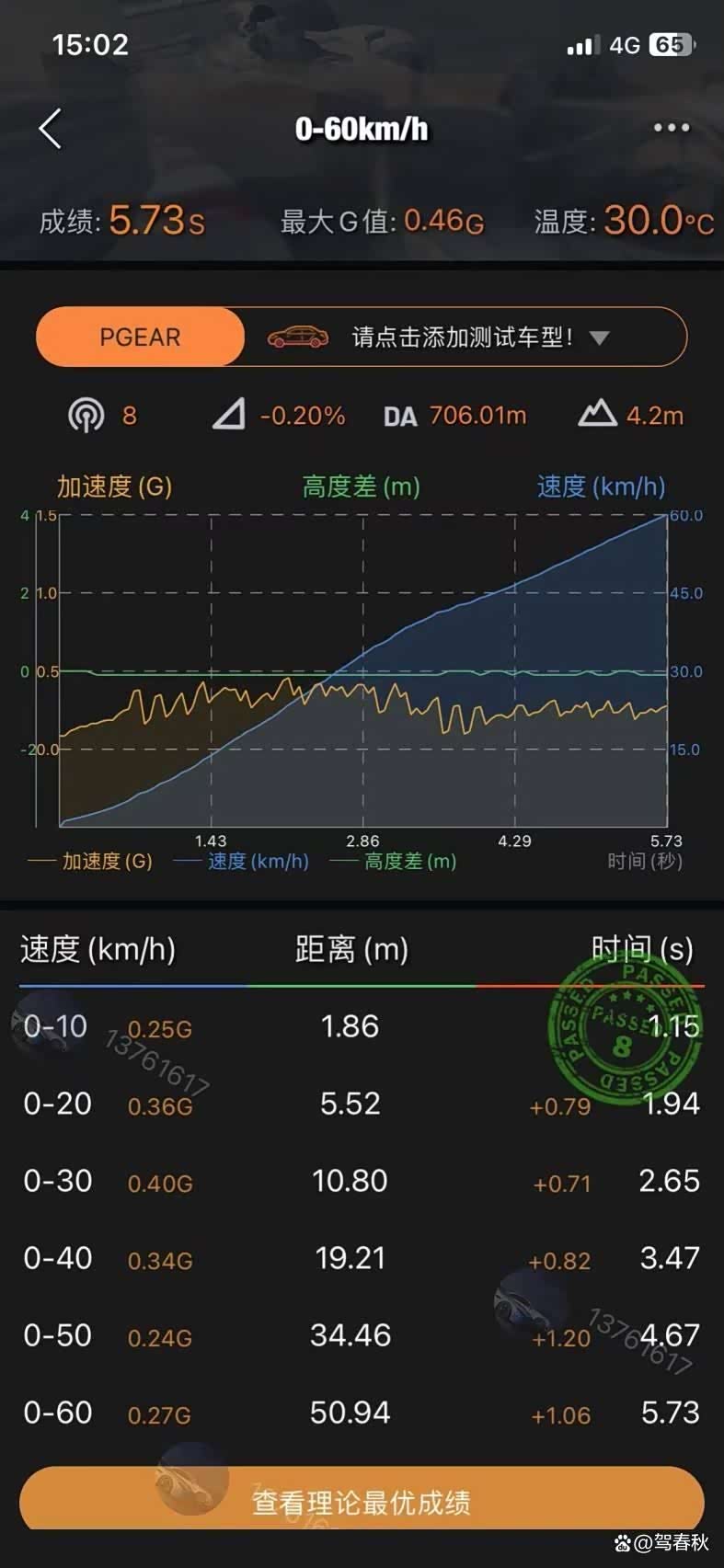This screenshot has height=1568, width=724.
Task: Open 查看理论最优成绩 button
Action: 362,1502
